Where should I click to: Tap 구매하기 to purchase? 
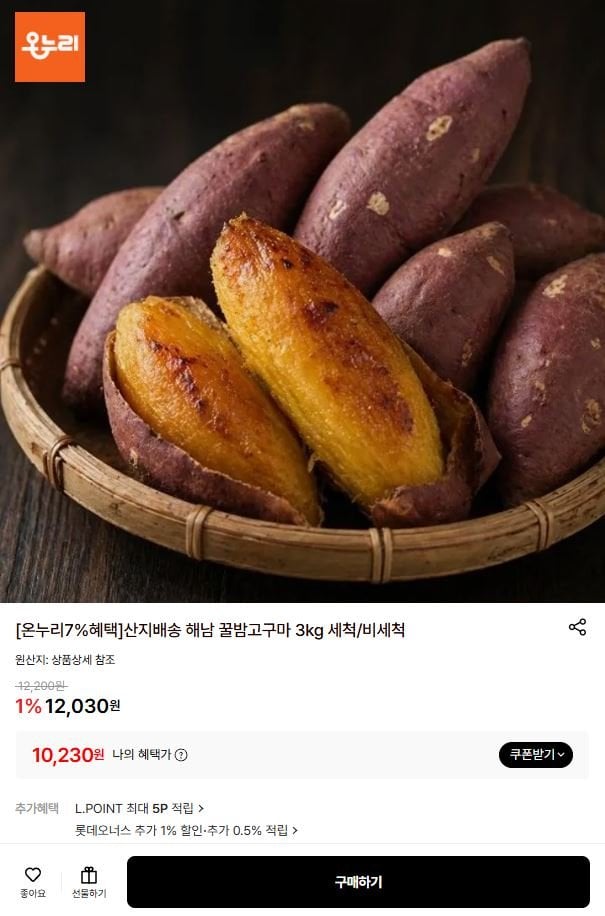[358, 882]
